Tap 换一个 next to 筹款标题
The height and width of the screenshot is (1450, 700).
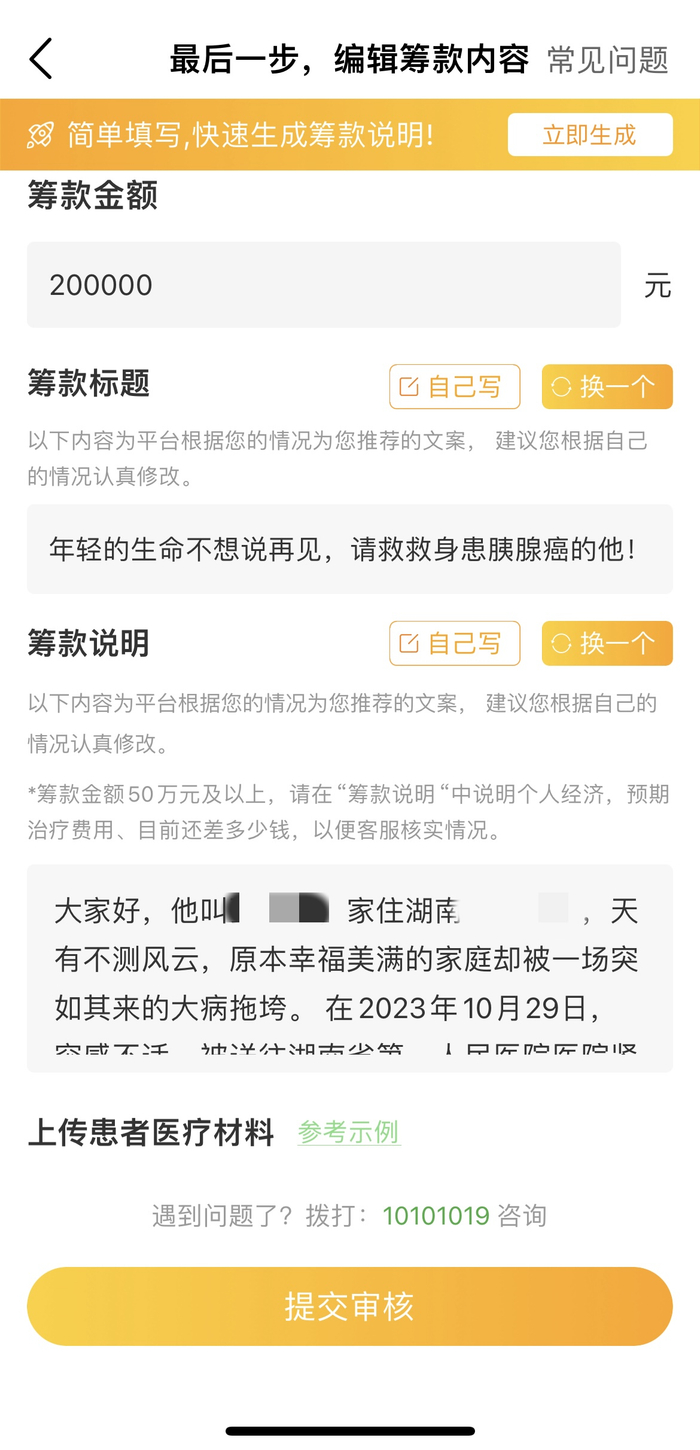607,387
